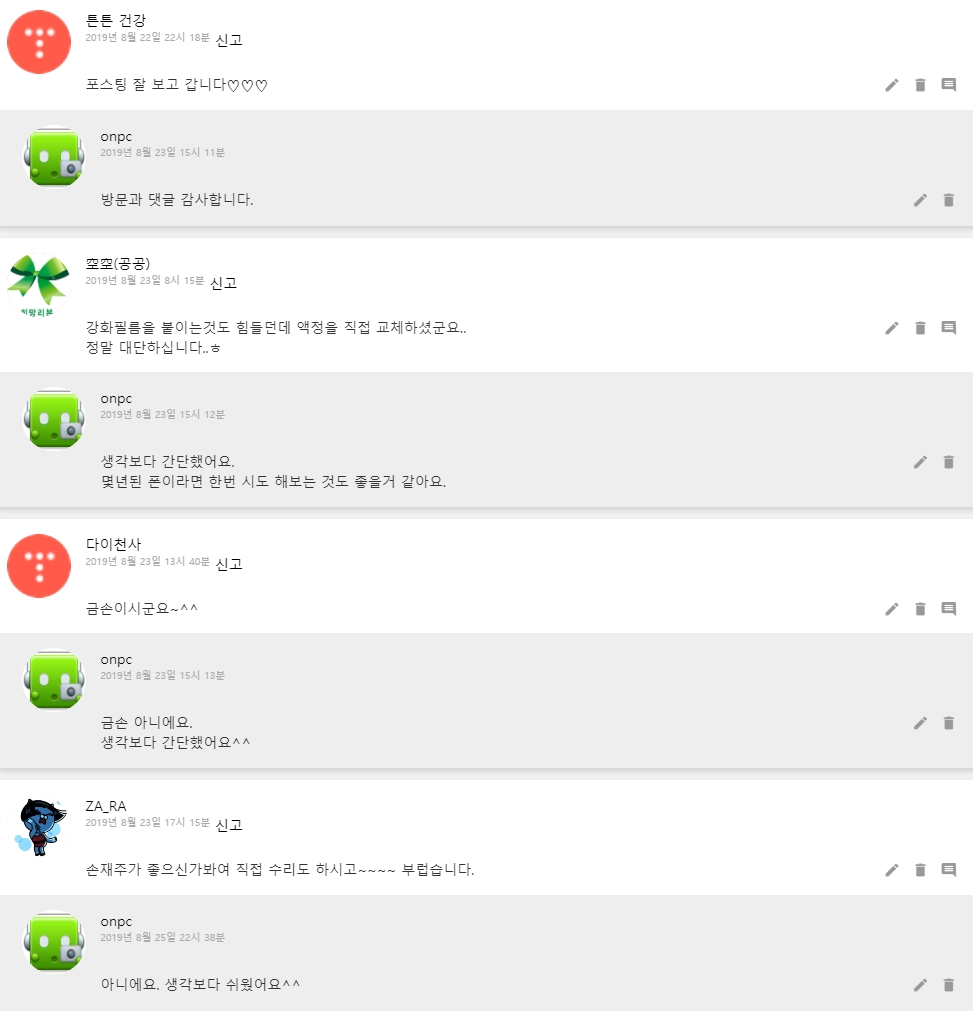The image size is (973, 1011).
Task: Click 튼튼 건강's red circular avatar
Action: [39, 41]
